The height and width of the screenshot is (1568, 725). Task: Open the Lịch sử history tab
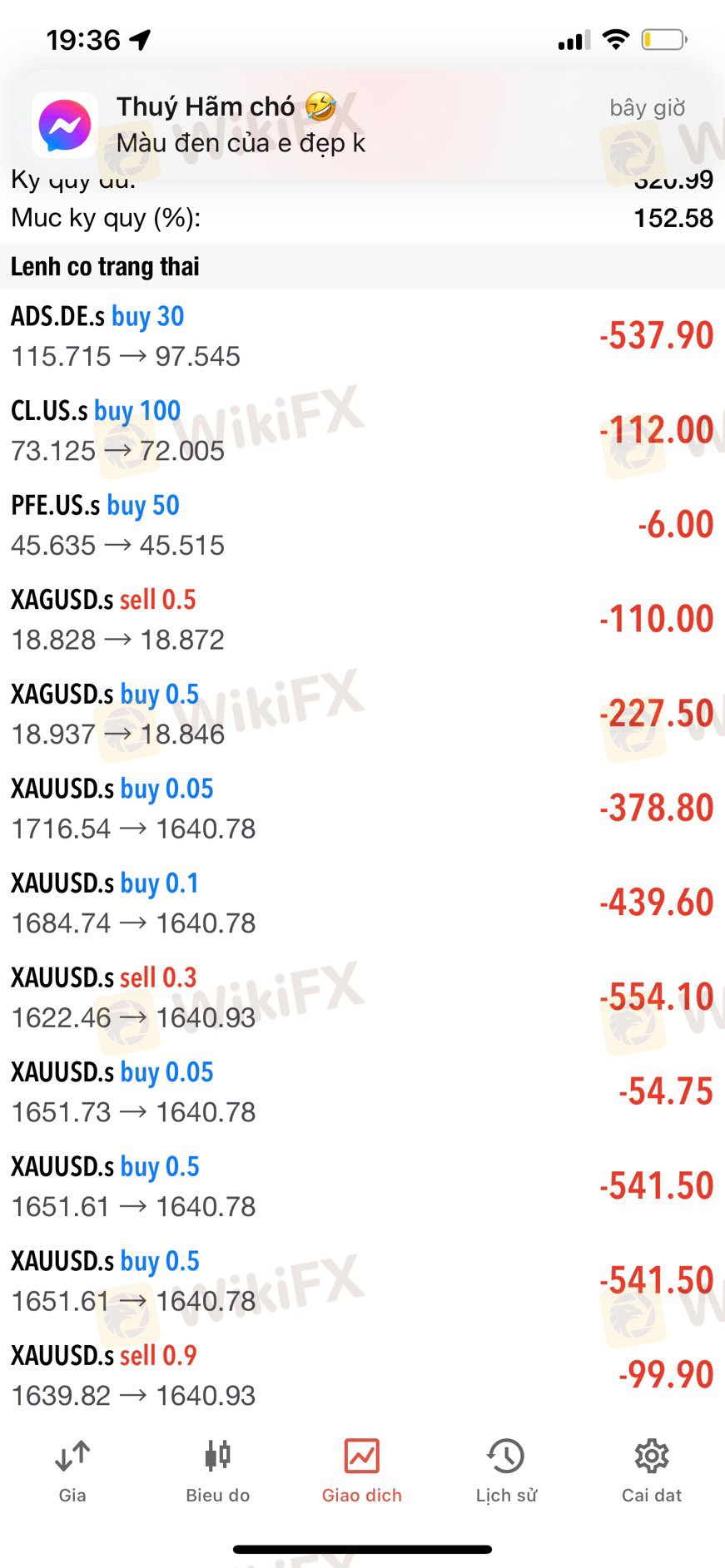pyautogui.click(x=506, y=1471)
